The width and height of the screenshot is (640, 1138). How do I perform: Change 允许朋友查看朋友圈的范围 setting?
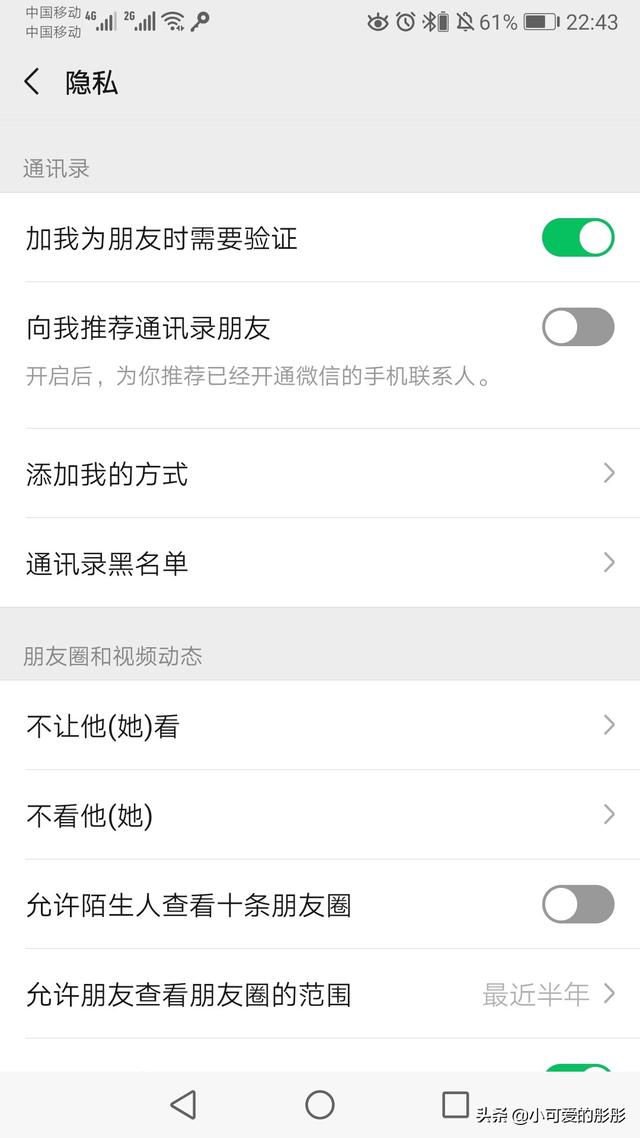point(320,994)
